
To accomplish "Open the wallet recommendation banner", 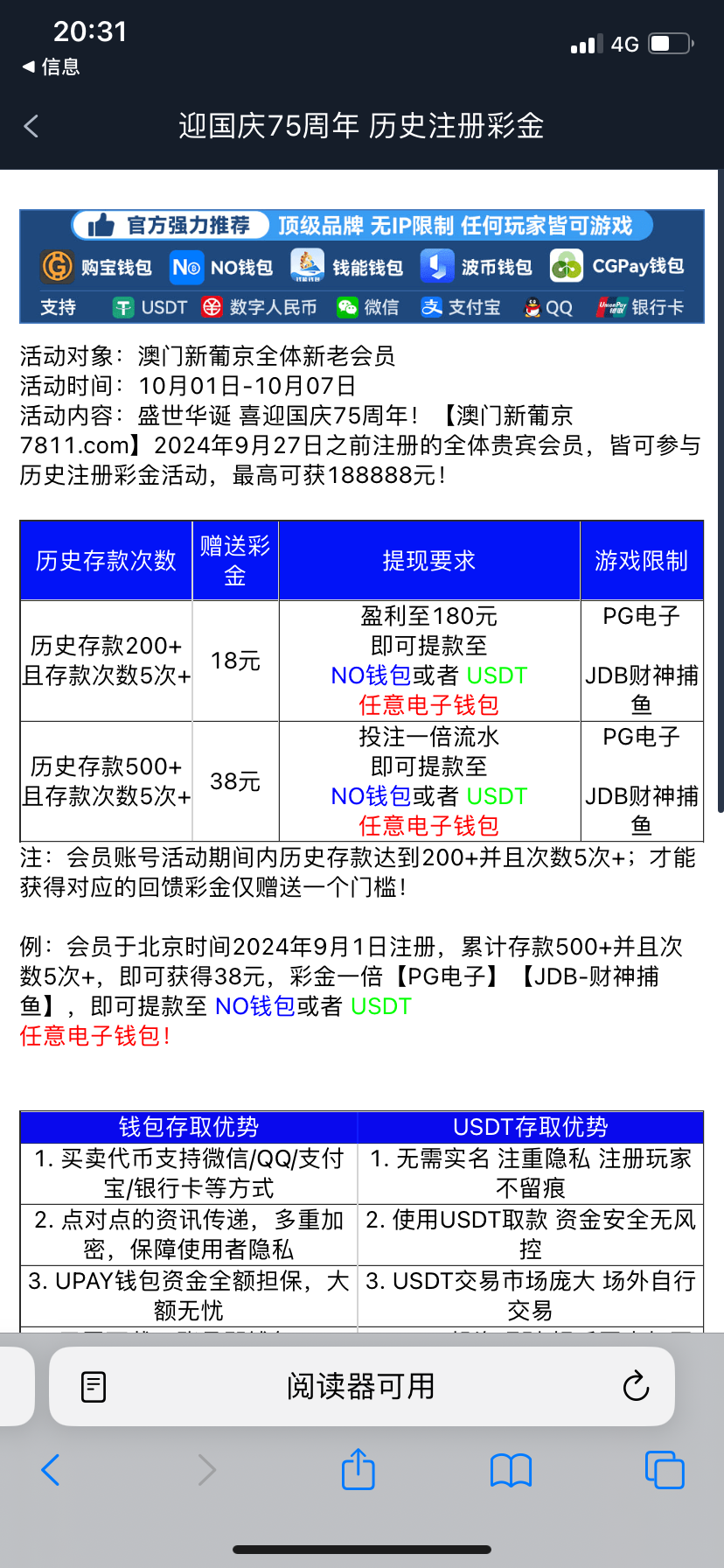I will pos(362,266).
